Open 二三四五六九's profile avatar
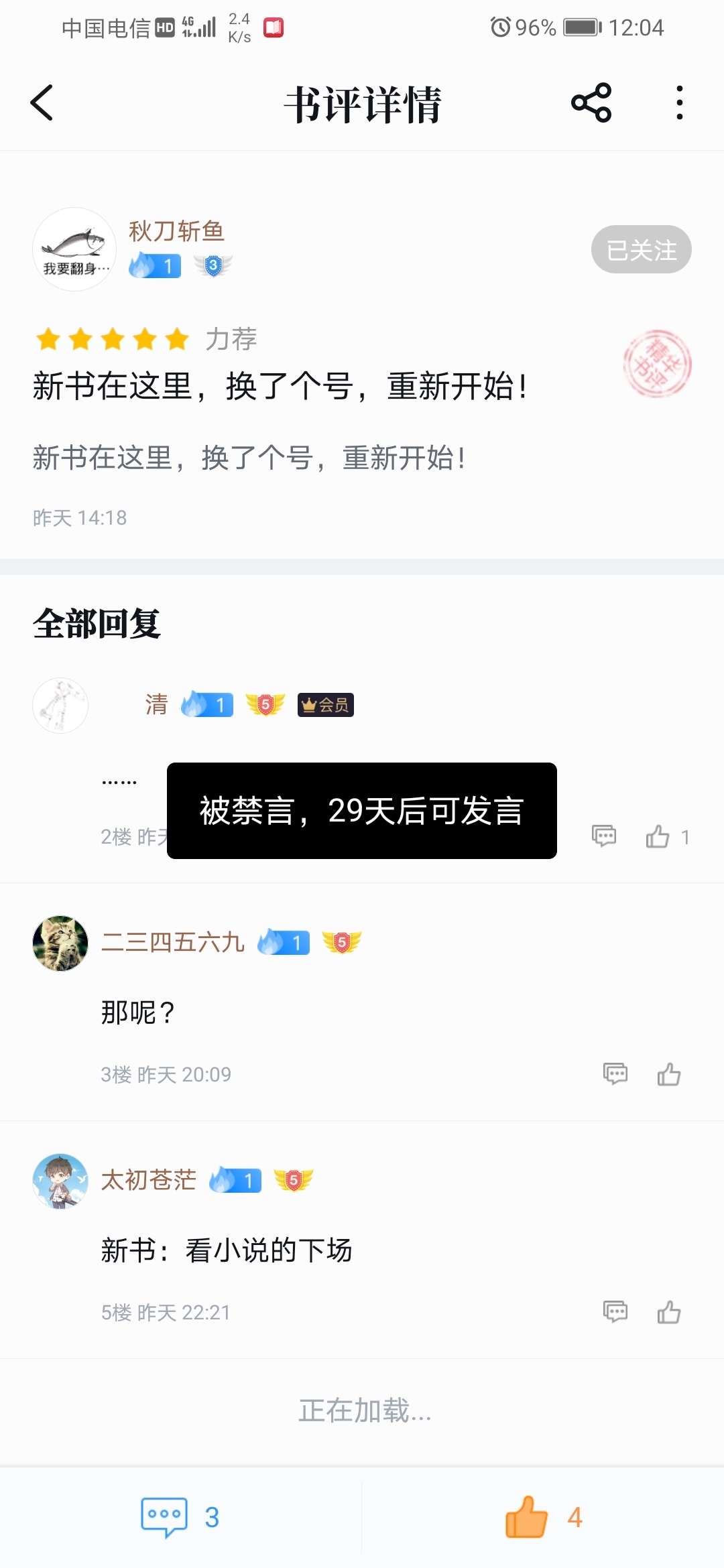Image resolution: width=724 pixels, height=1568 pixels. click(60, 943)
